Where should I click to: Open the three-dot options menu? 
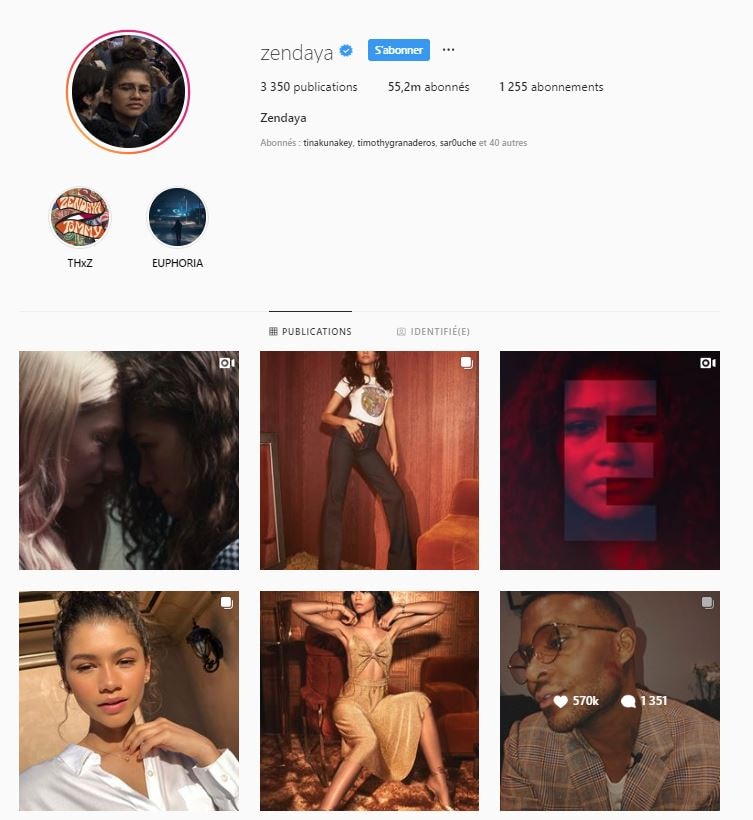(x=448, y=50)
